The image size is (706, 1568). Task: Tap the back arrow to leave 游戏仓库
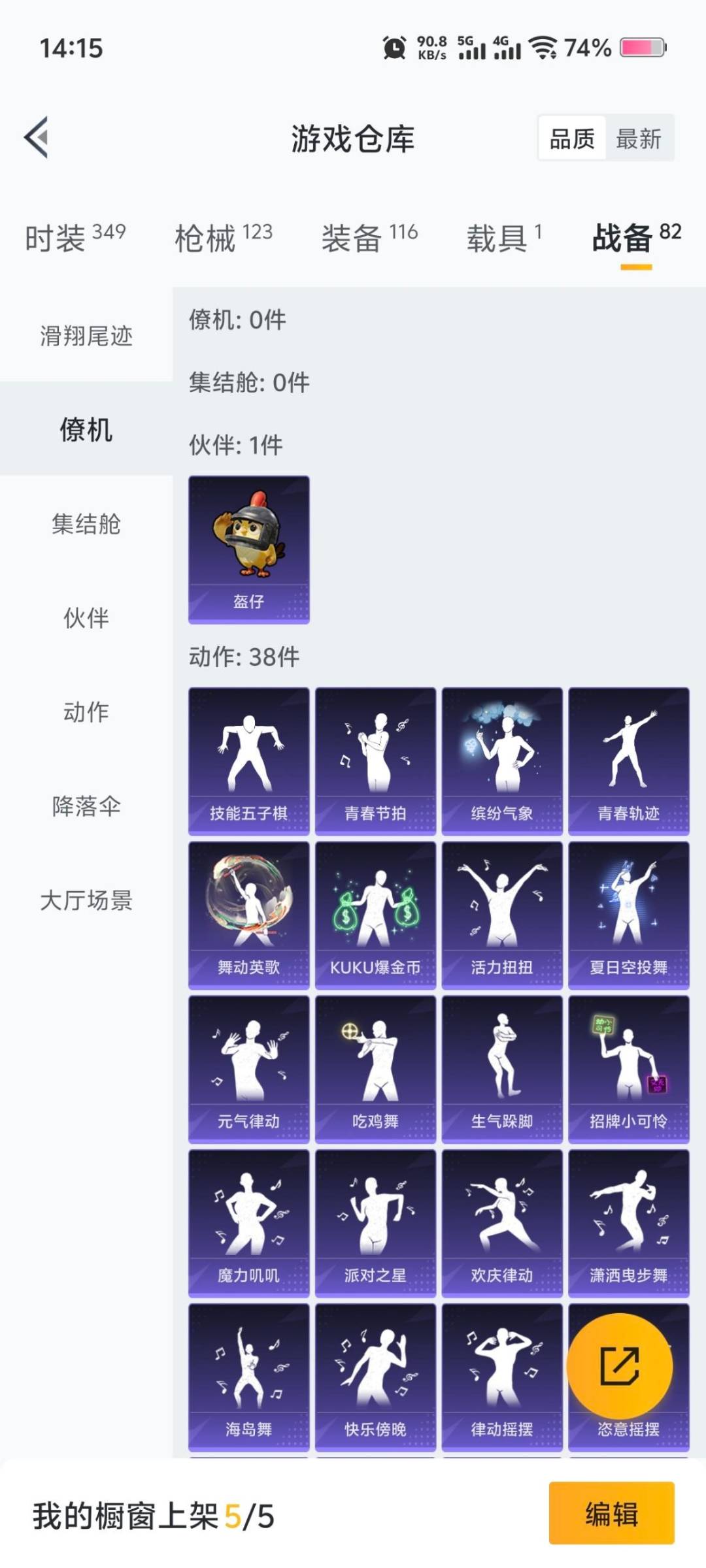pos(37,137)
